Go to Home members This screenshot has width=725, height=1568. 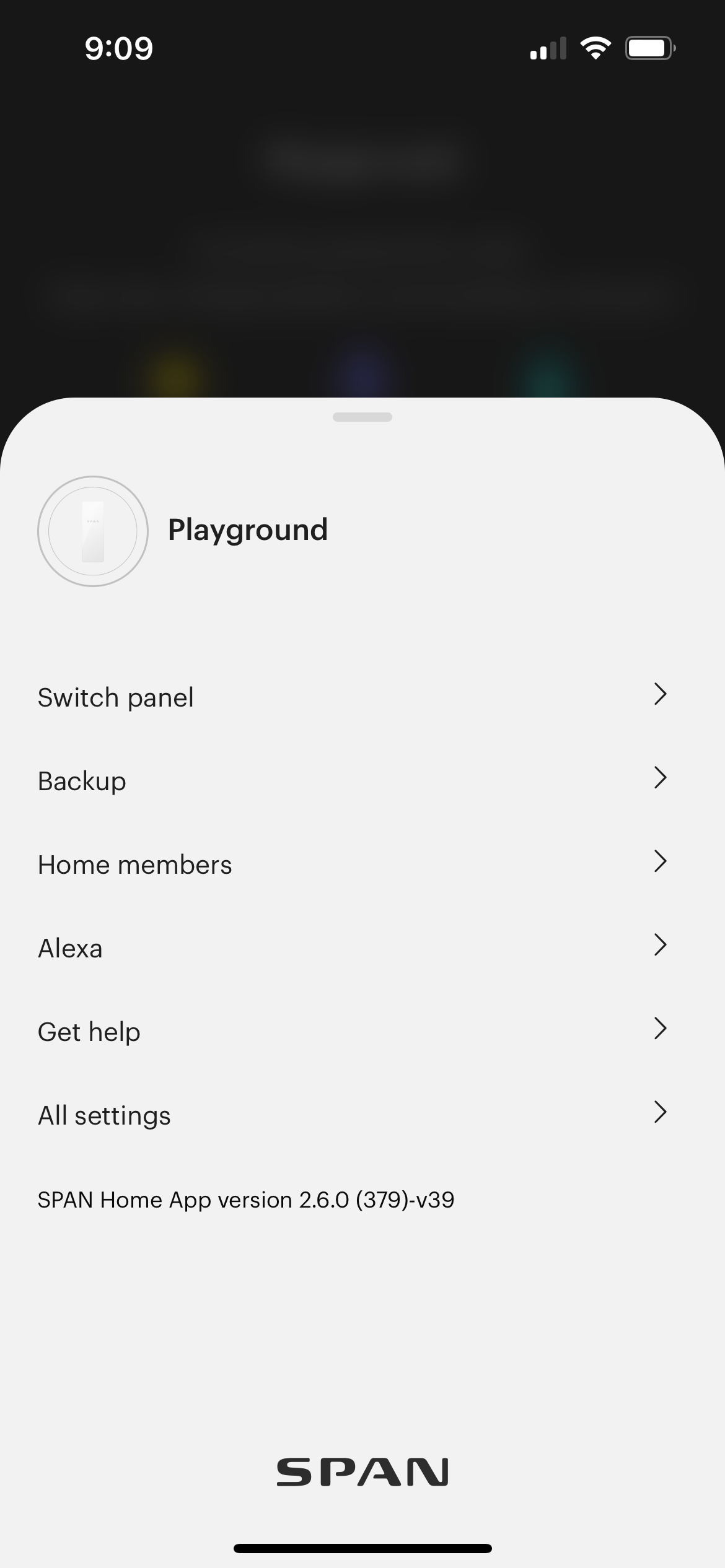[362, 865]
